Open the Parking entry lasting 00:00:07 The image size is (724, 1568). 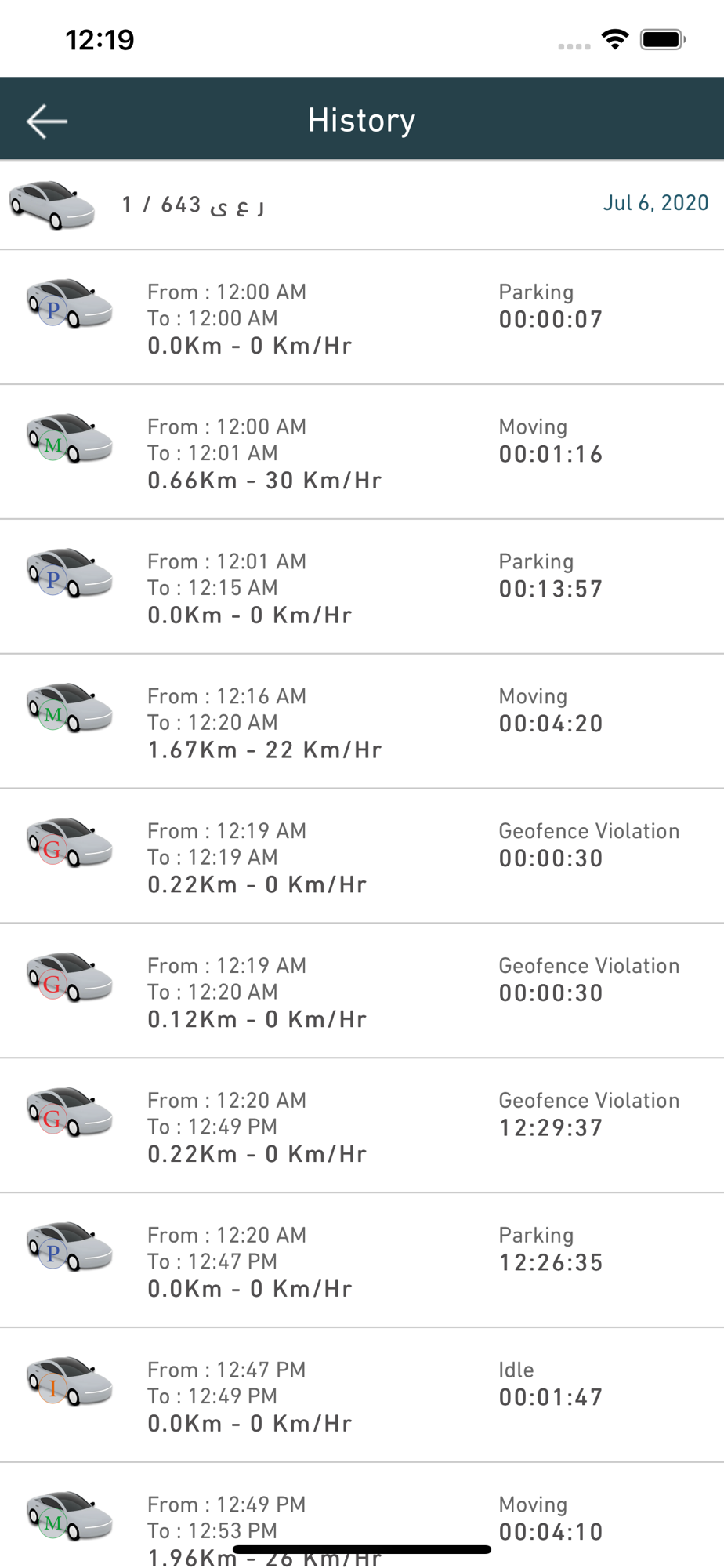click(362, 318)
